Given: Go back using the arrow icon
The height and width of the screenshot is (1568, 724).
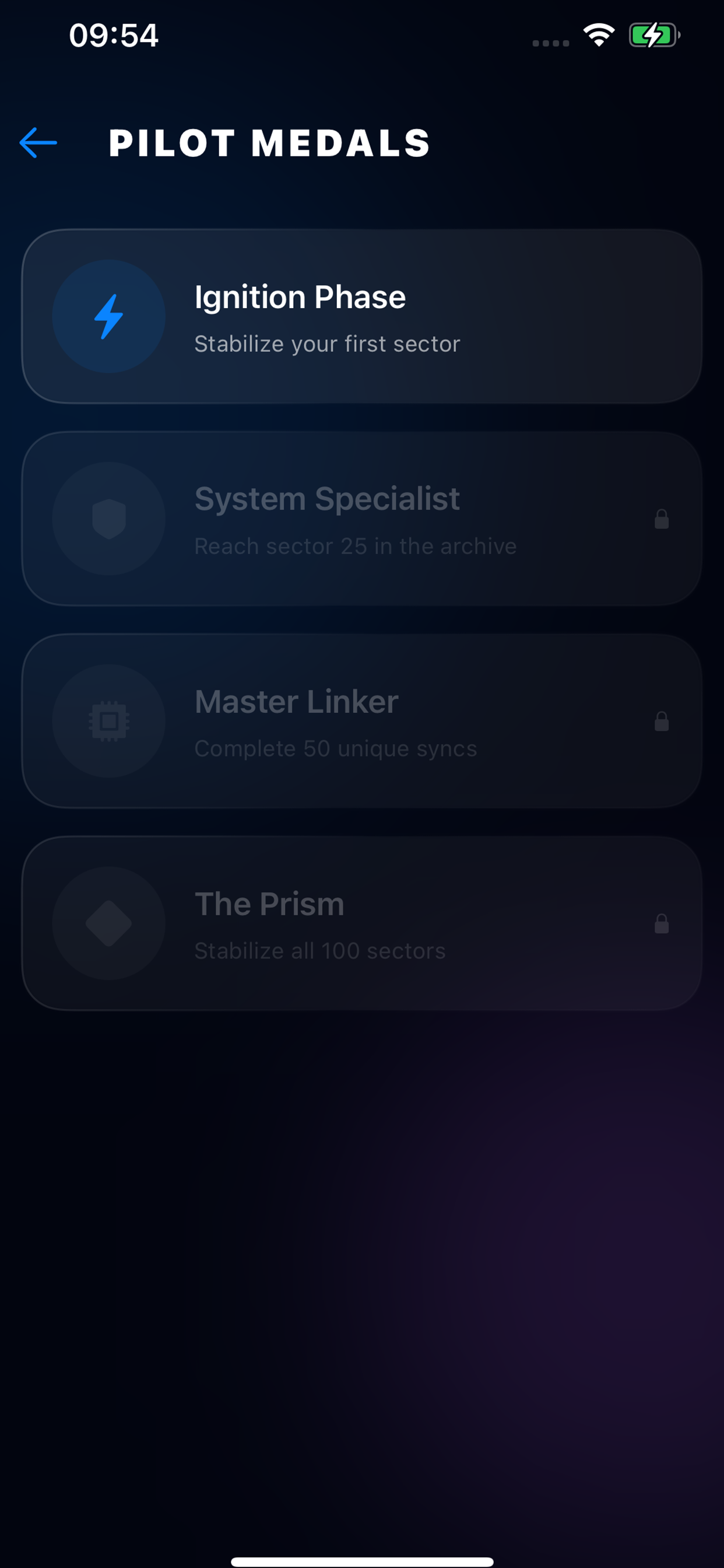Looking at the screenshot, I should (x=38, y=143).
